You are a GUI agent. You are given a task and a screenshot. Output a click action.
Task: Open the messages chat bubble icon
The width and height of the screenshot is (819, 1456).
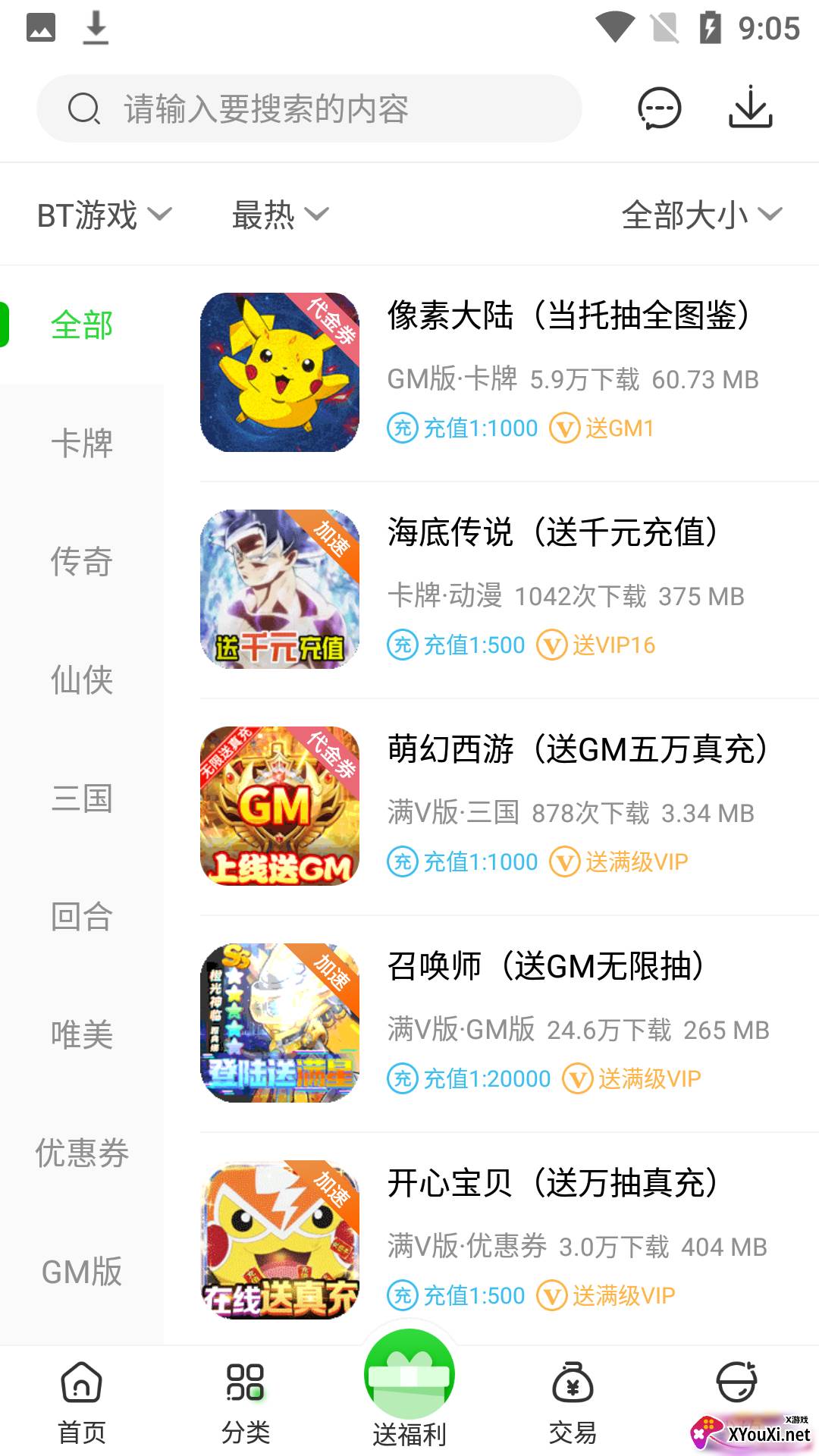(x=659, y=108)
